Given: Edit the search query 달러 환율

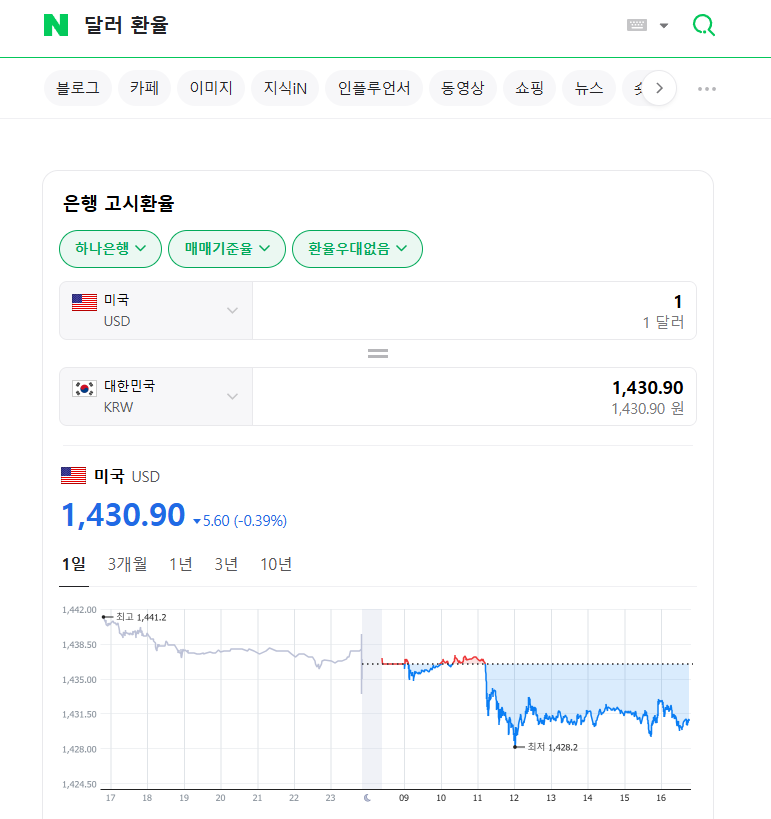Looking at the screenshot, I should (x=127, y=26).
